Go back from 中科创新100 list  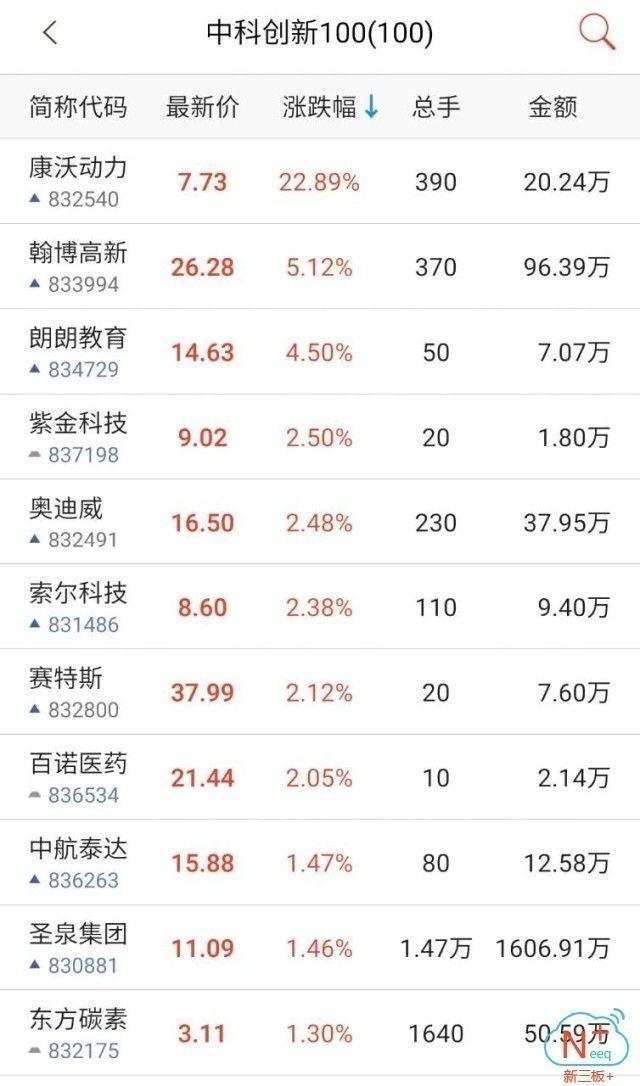click(50, 34)
